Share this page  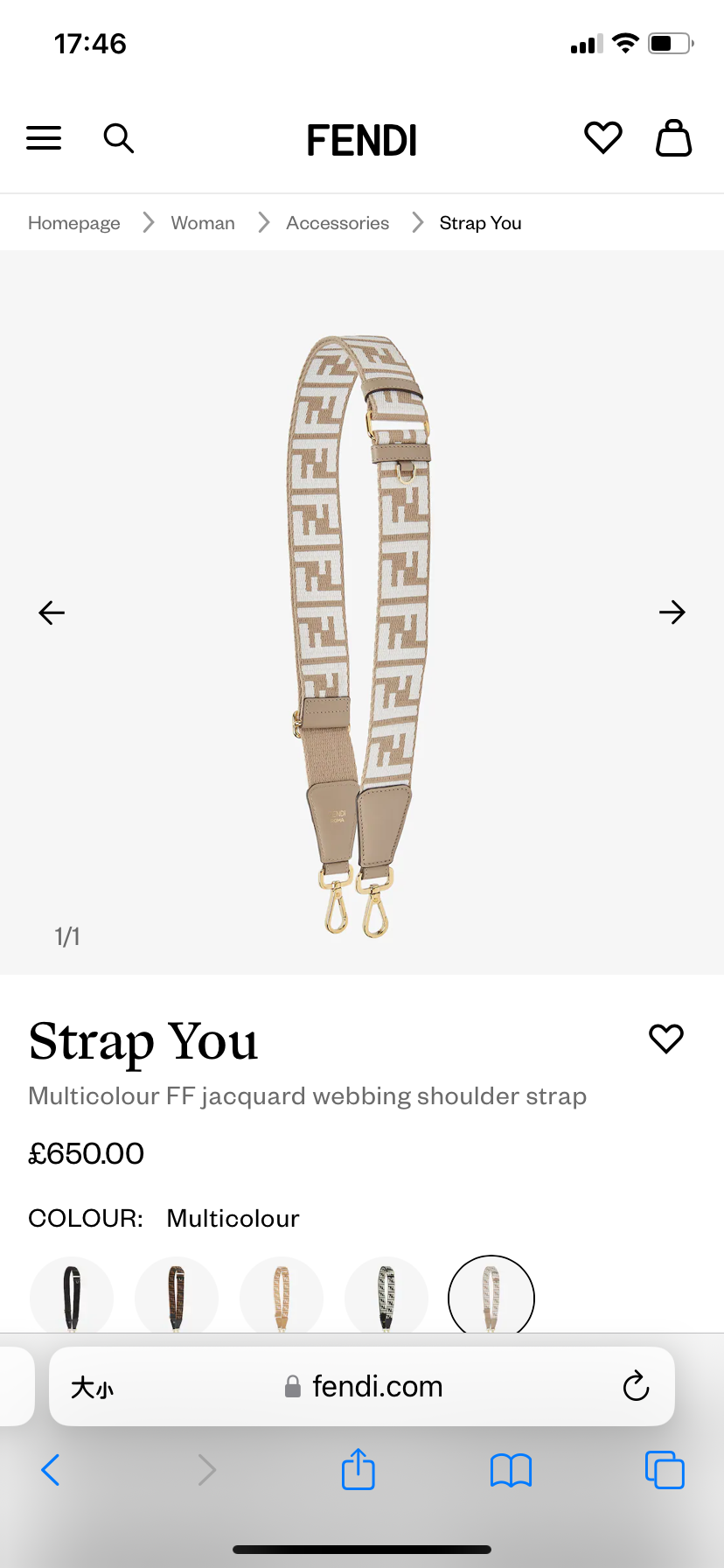pyautogui.click(x=358, y=1470)
